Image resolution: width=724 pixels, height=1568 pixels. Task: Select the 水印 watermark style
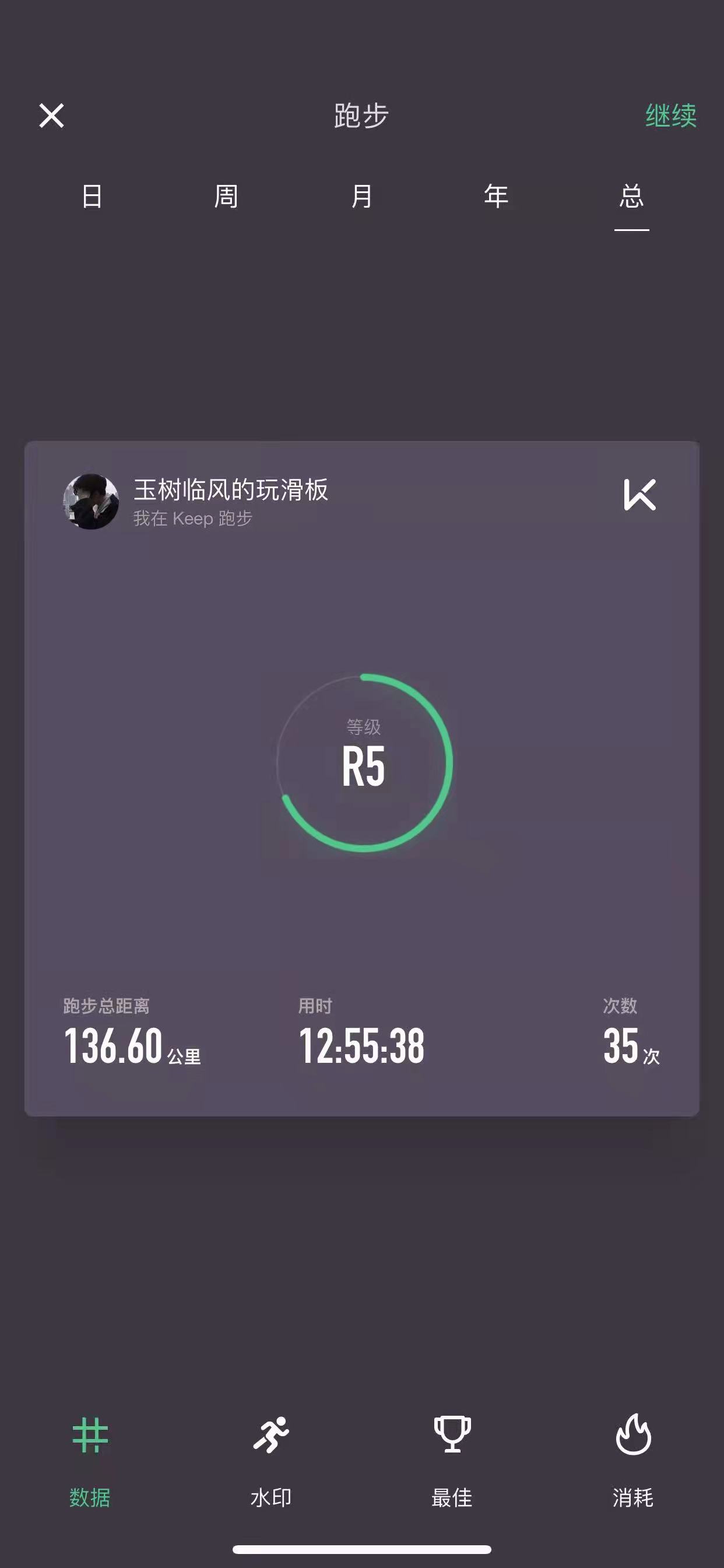click(x=270, y=1459)
